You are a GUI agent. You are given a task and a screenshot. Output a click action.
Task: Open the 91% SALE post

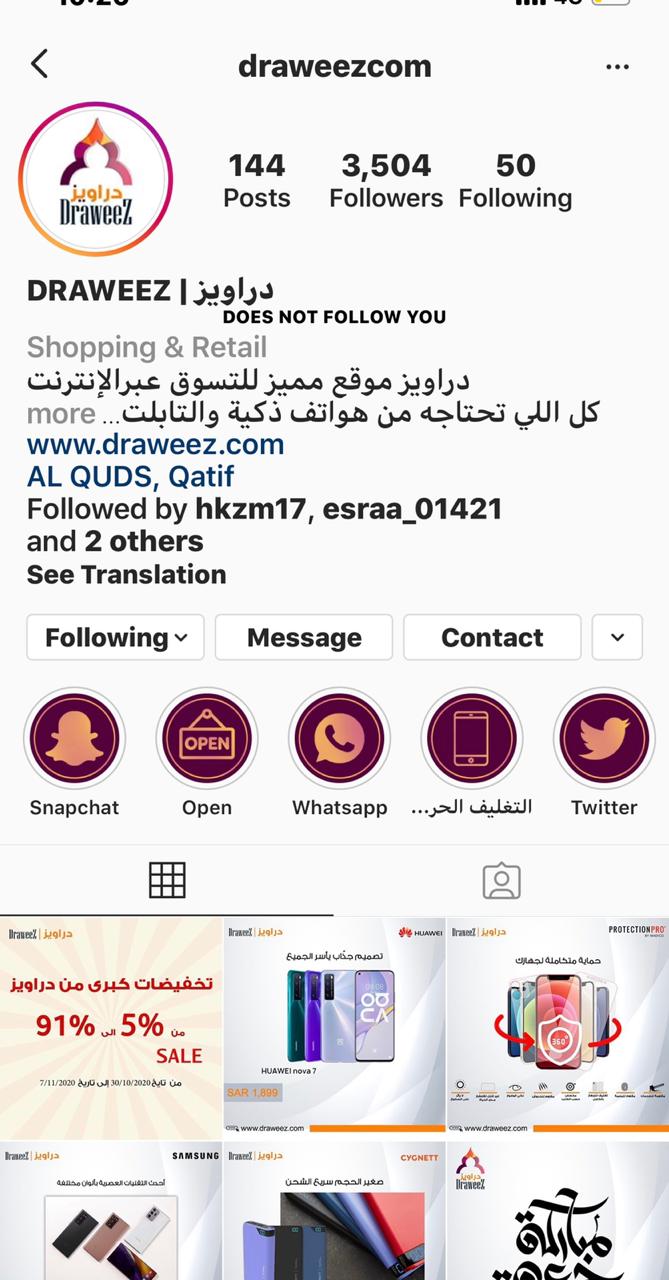110,1026
